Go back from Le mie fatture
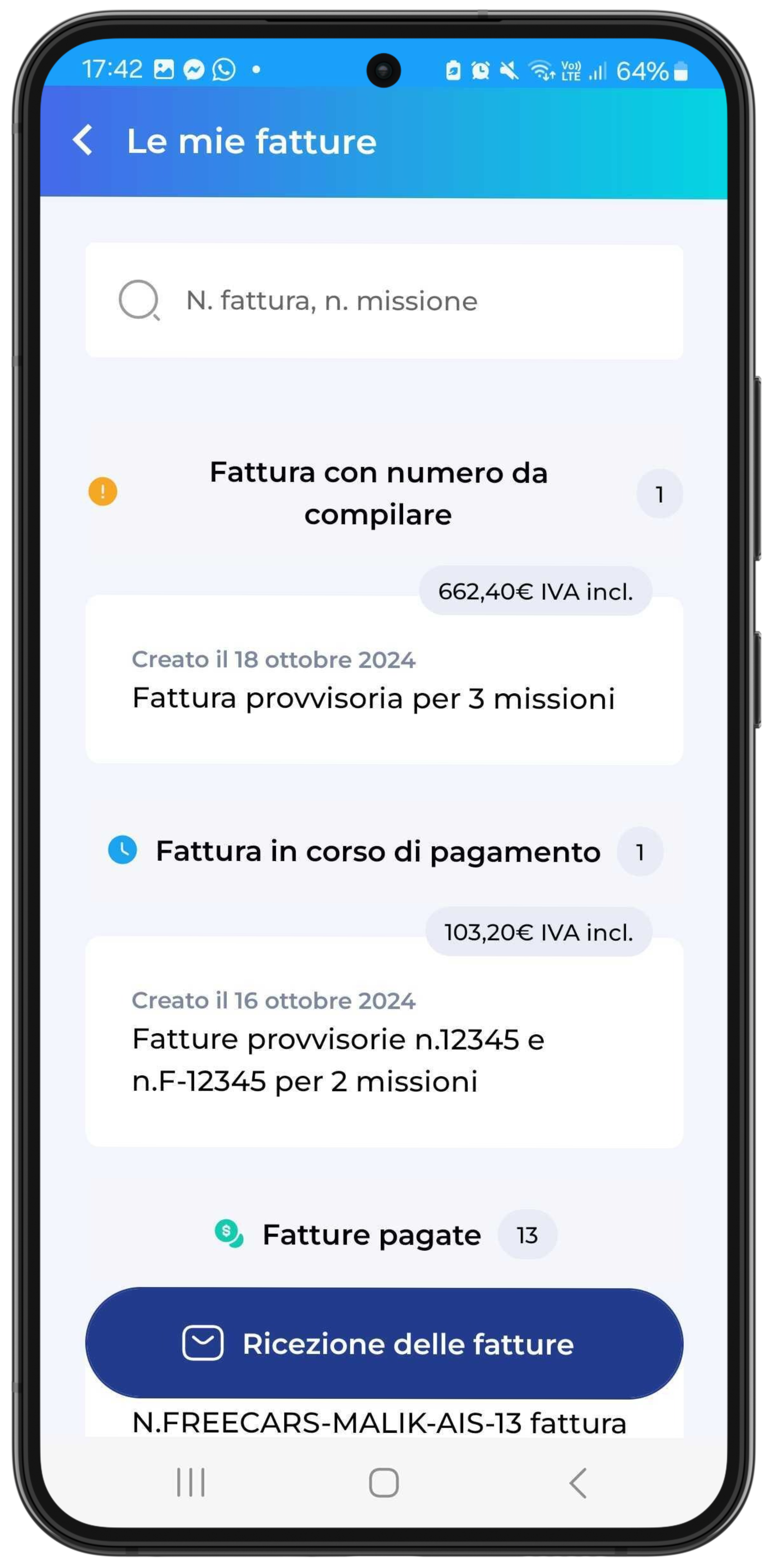The width and height of the screenshot is (772, 1568). (x=83, y=141)
